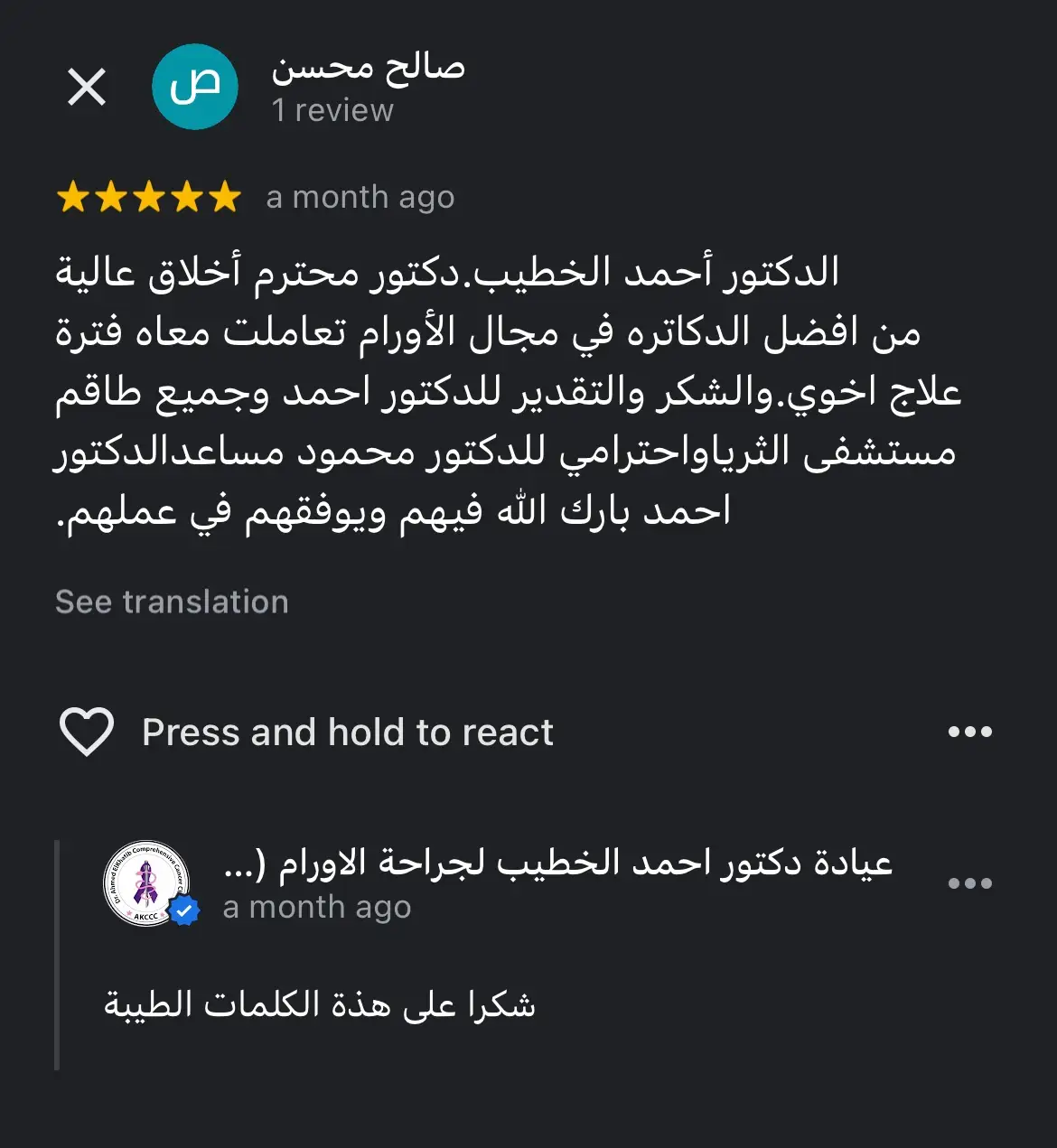Open the review's three-dot options menu
Image resolution: width=1057 pixels, height=1148 pixels.
[x=969, y=732]
